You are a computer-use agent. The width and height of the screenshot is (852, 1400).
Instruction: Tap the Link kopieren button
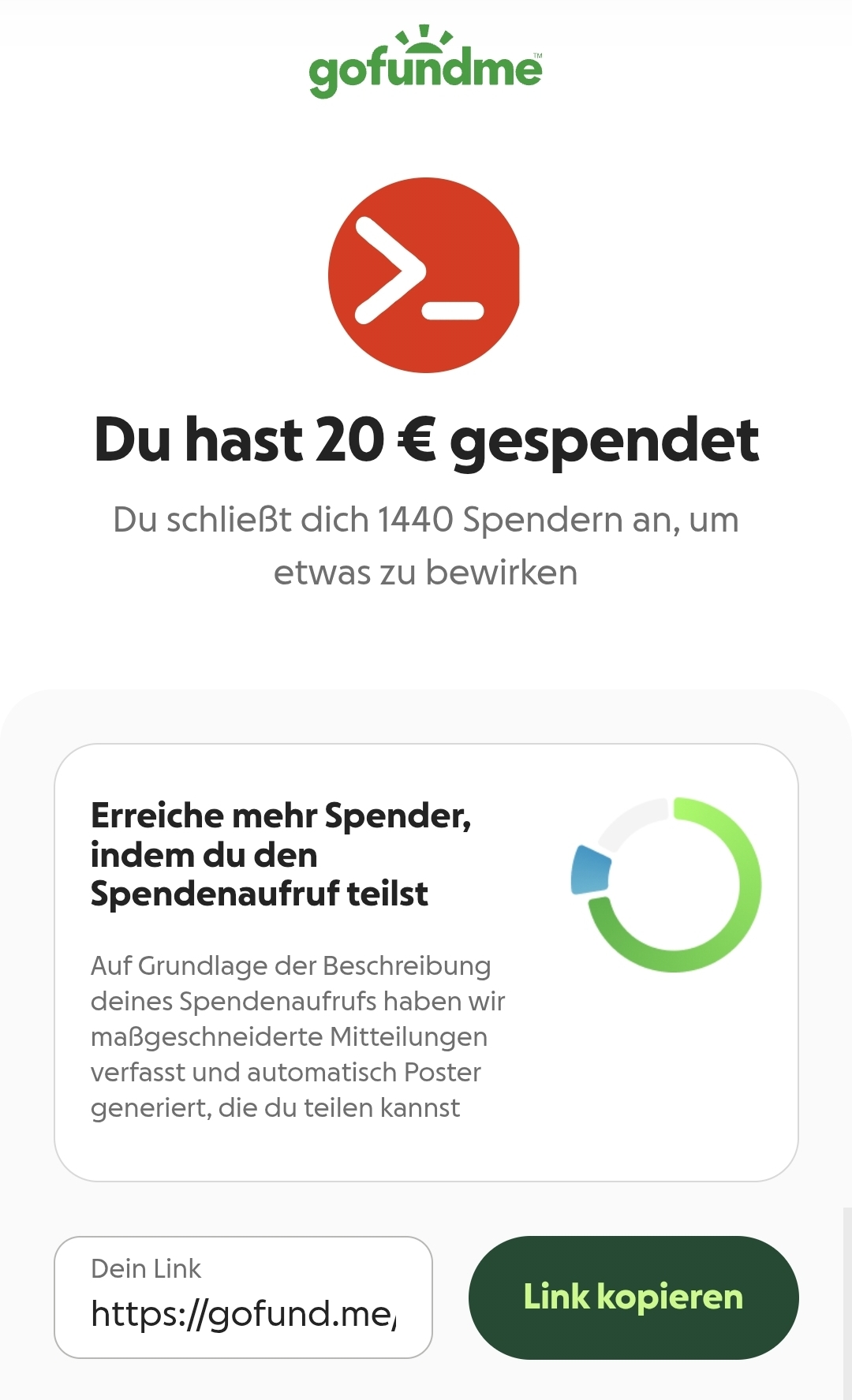[x=633, y=1297]
